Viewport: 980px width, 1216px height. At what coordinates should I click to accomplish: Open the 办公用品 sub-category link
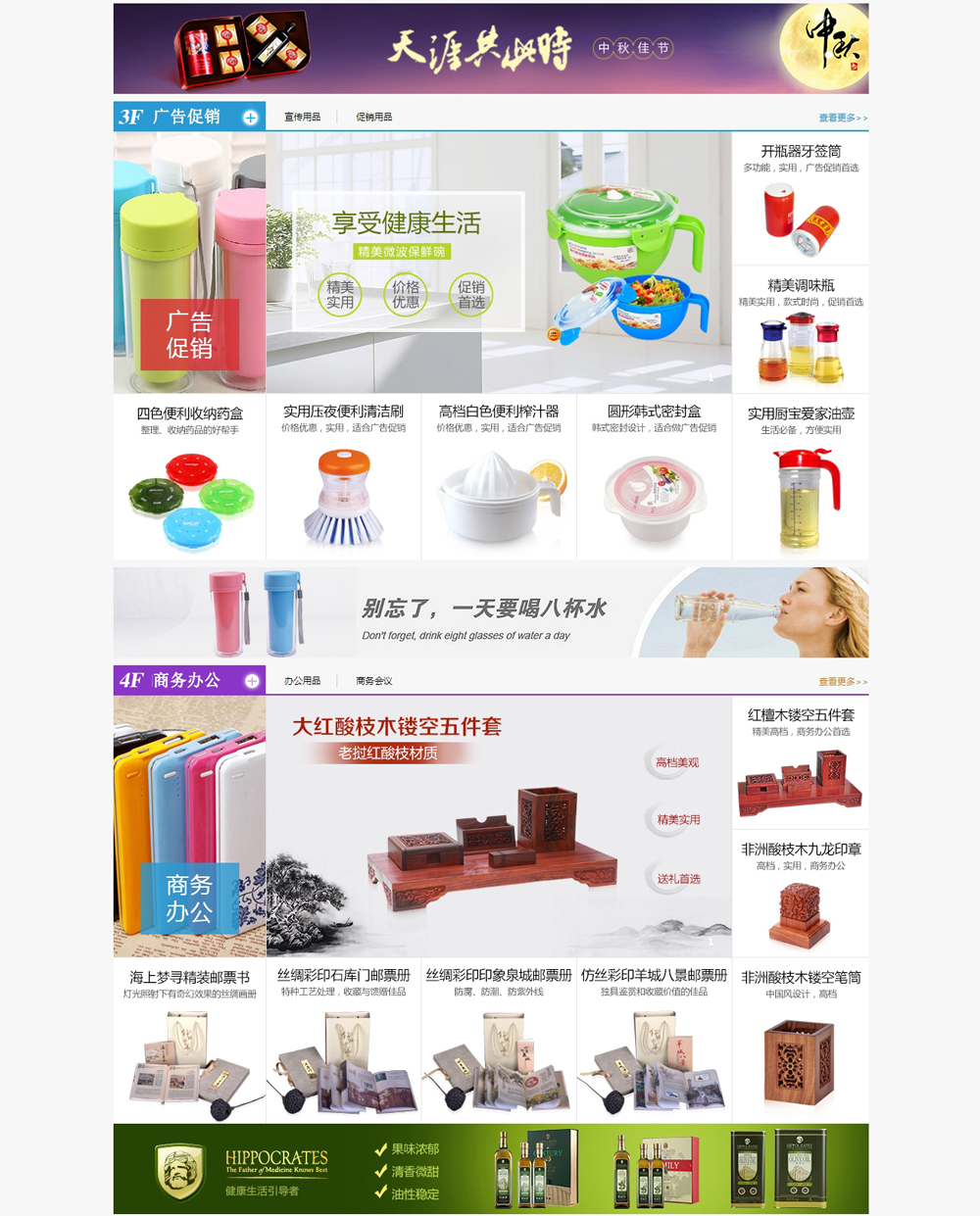[302, 681]
